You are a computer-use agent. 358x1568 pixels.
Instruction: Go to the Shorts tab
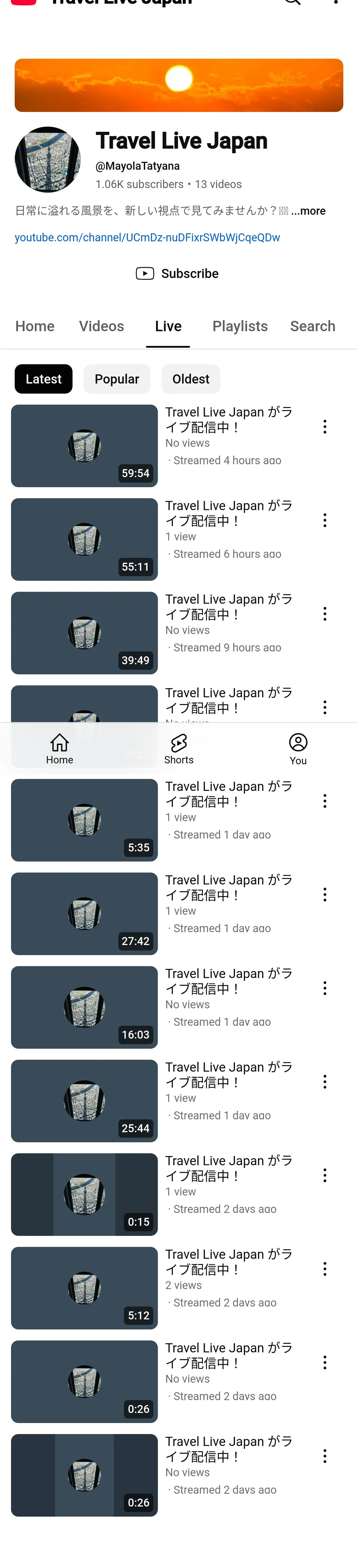(x=179, y=749)
